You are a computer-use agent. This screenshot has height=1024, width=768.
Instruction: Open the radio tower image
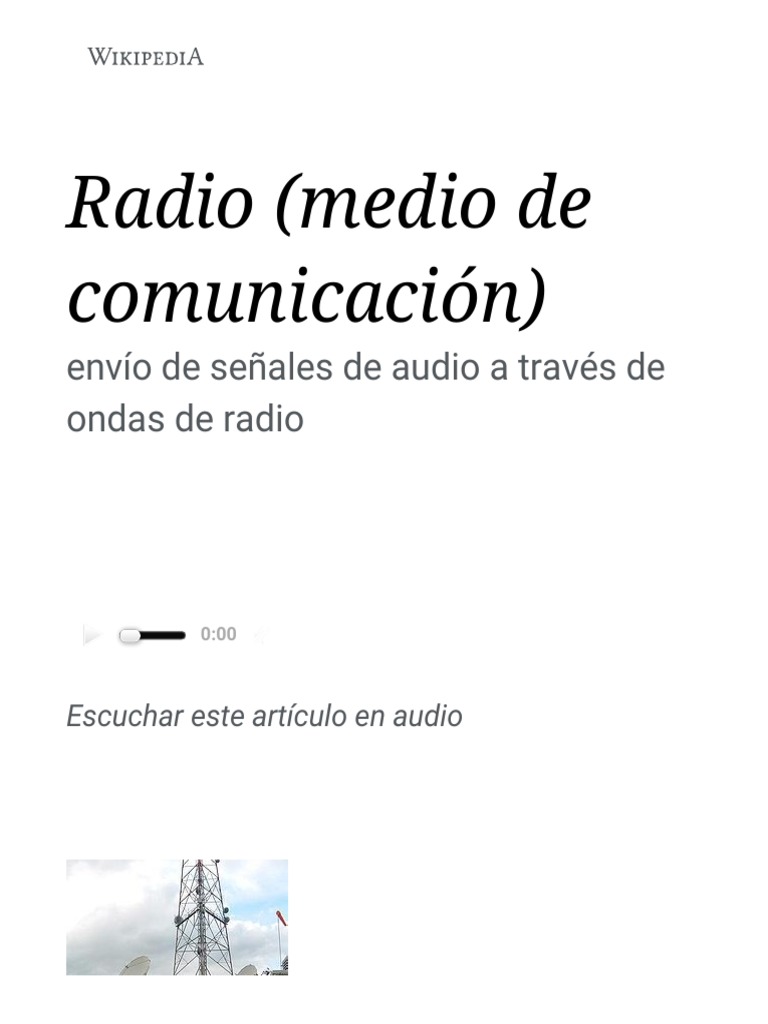[x=177, y=917]
